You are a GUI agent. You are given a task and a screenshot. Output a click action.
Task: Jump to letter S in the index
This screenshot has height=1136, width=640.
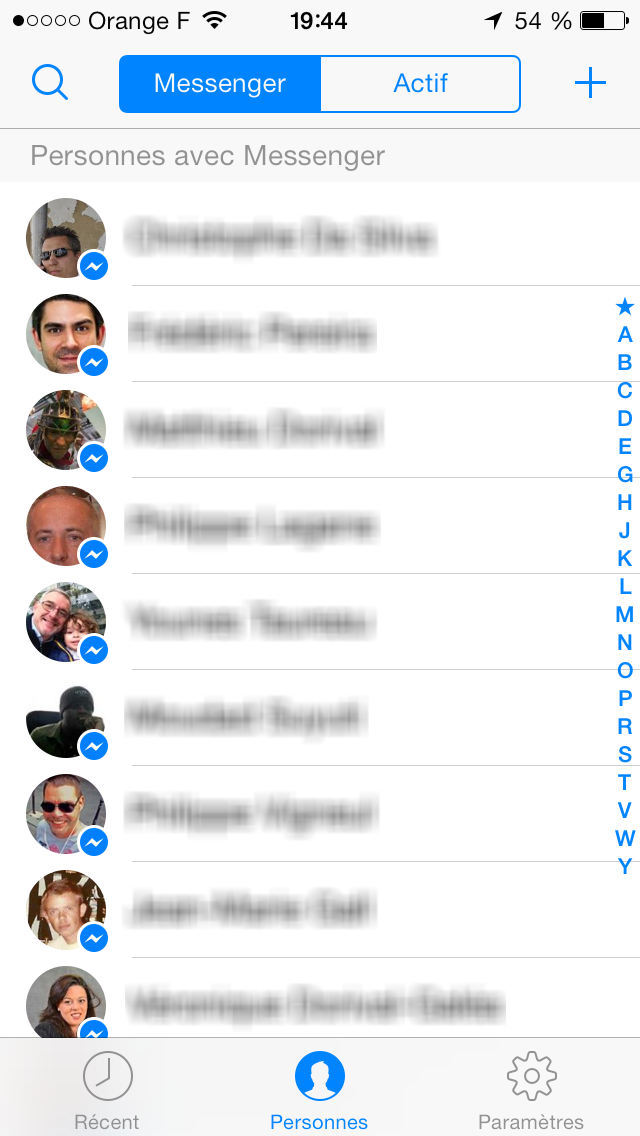tap(625, 754)
